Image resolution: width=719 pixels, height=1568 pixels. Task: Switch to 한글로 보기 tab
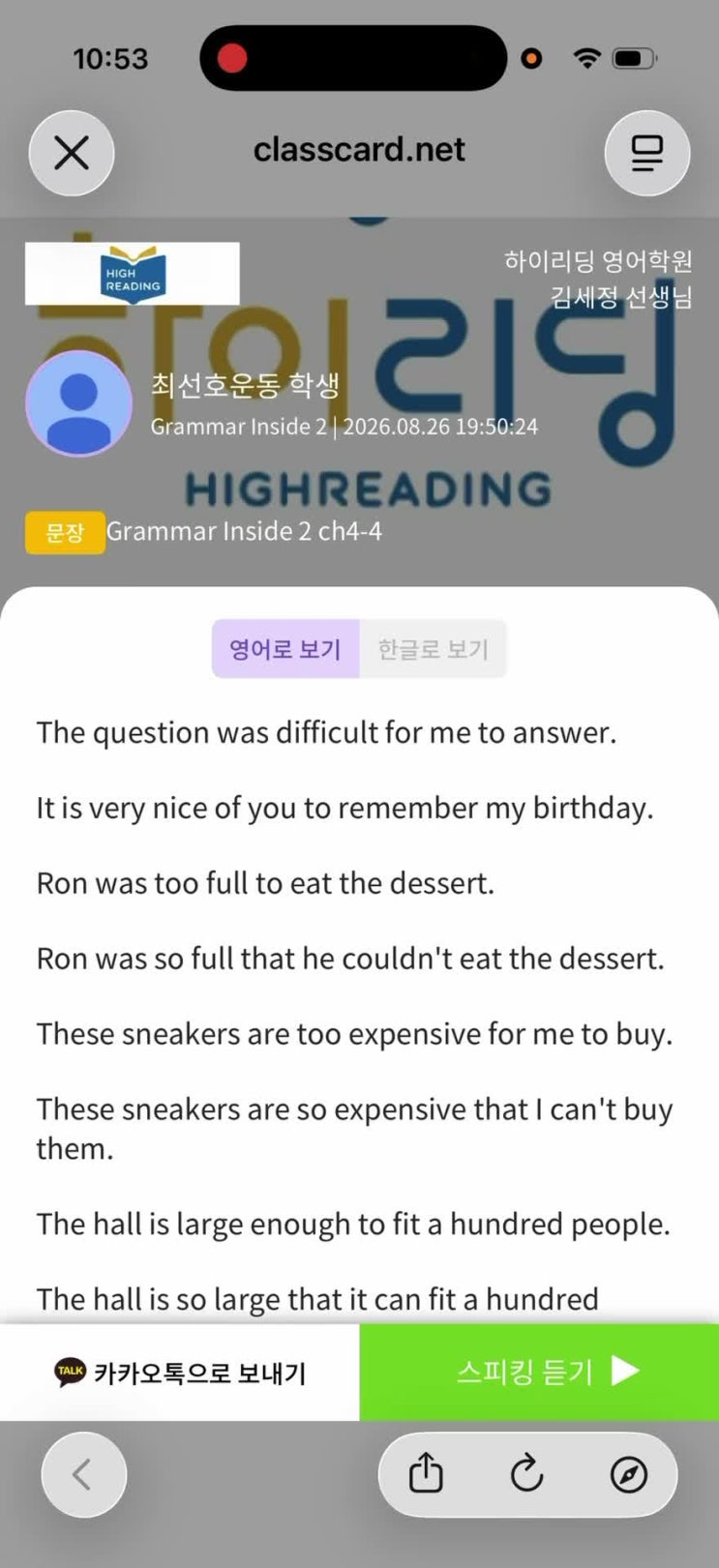[433, 649]
